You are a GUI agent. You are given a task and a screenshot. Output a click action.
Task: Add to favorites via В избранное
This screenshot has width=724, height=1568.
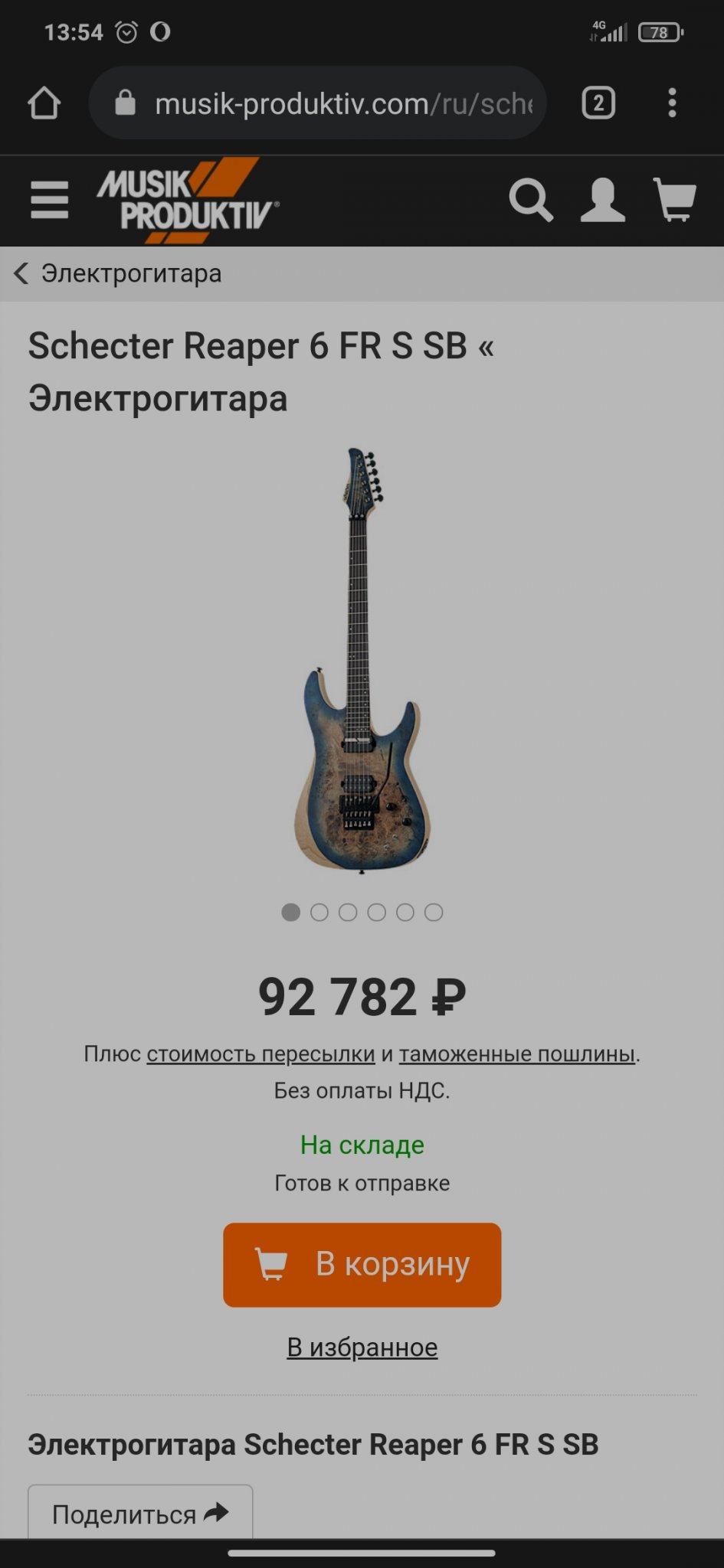362,1347
